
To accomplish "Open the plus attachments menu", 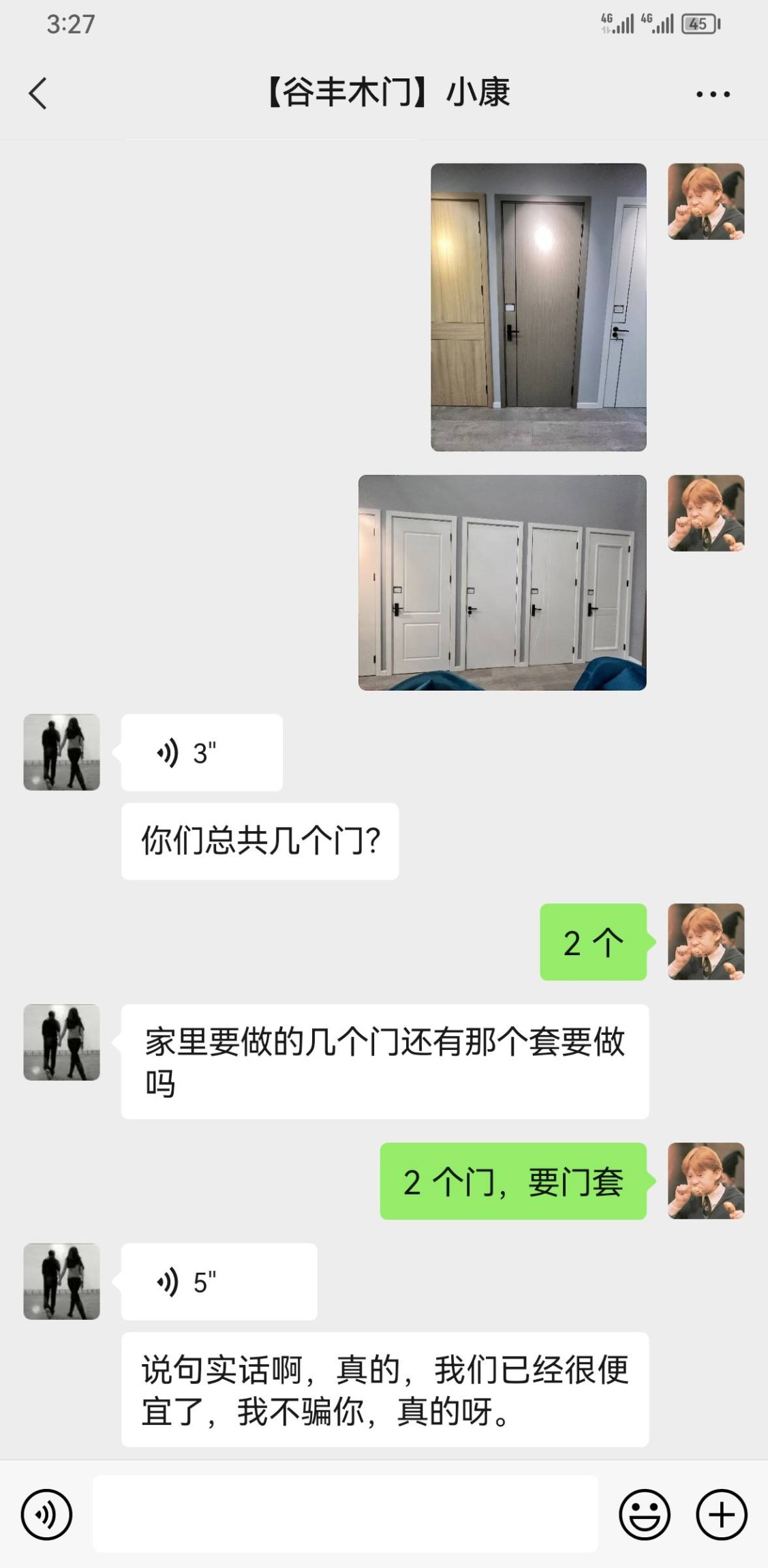I will pyautogui.click(x=721, y=1515).
